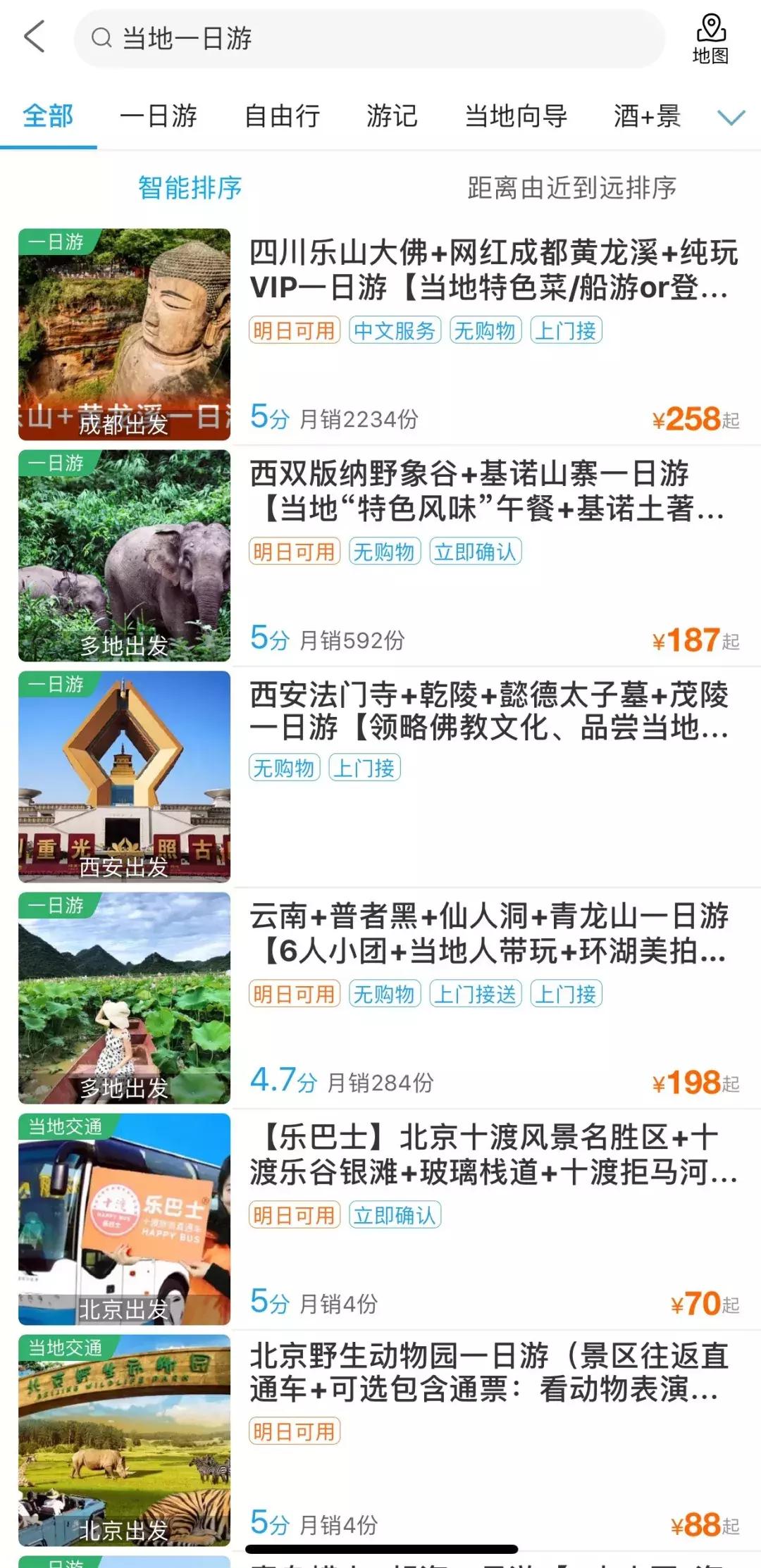Select the 明日可用 filter tag on the first listing
761x1568 pixels.
(x=294, y=330)
